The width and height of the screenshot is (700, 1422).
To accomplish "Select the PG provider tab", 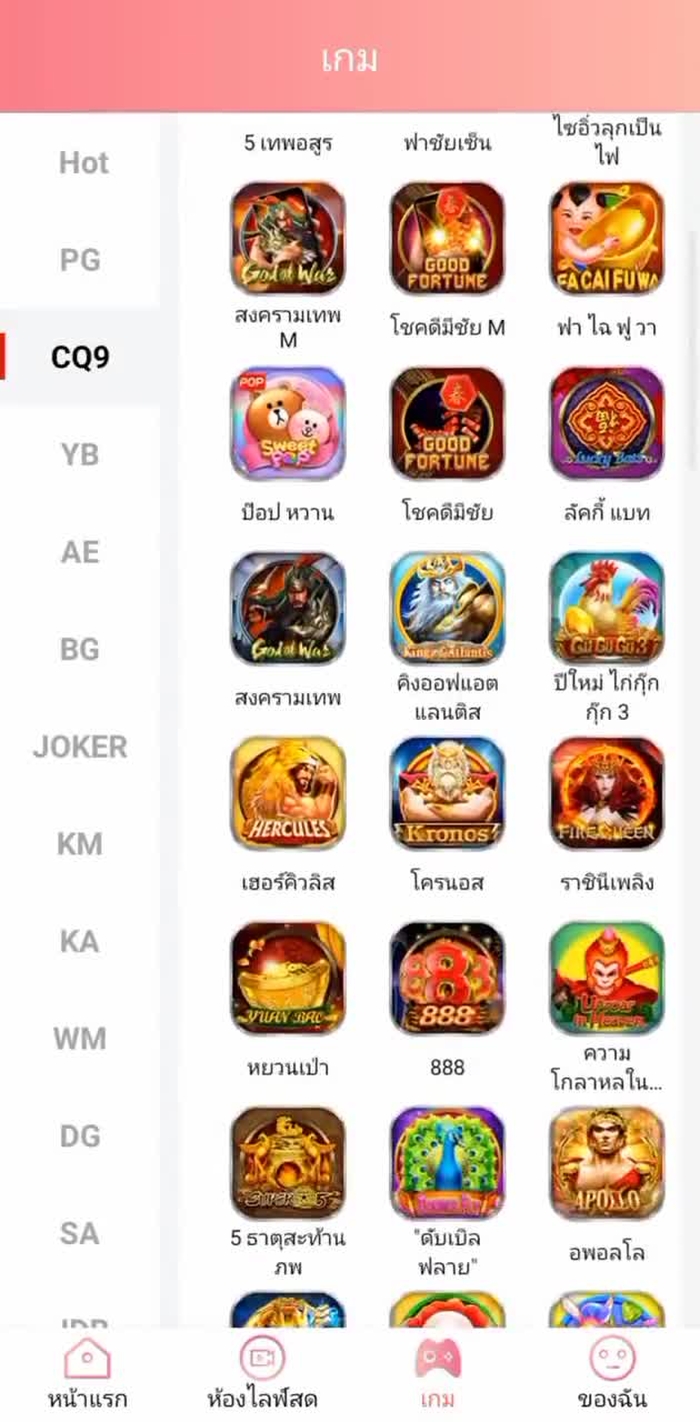I will pyautogui.click(x=80, y=260).
